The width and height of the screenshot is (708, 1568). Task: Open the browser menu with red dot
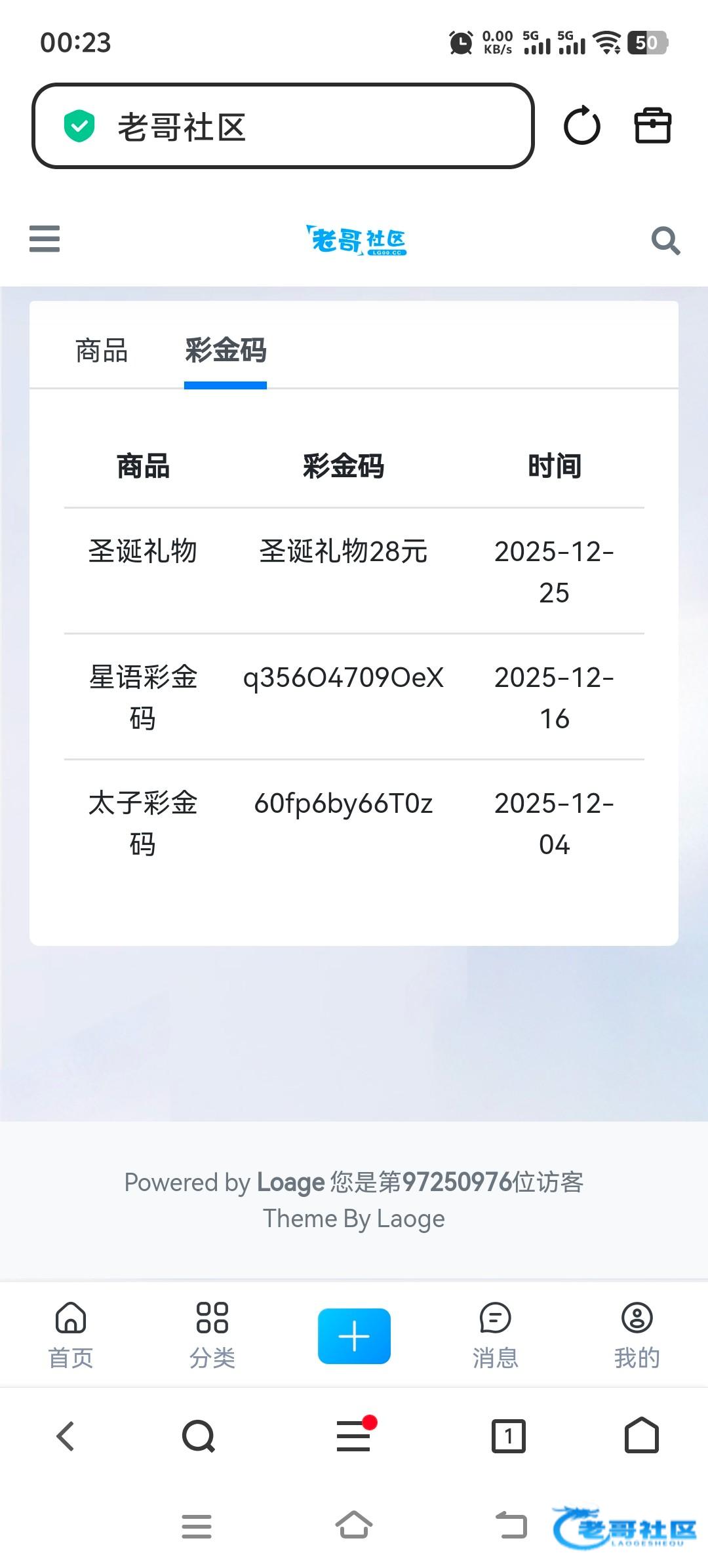coord(354,1436)
